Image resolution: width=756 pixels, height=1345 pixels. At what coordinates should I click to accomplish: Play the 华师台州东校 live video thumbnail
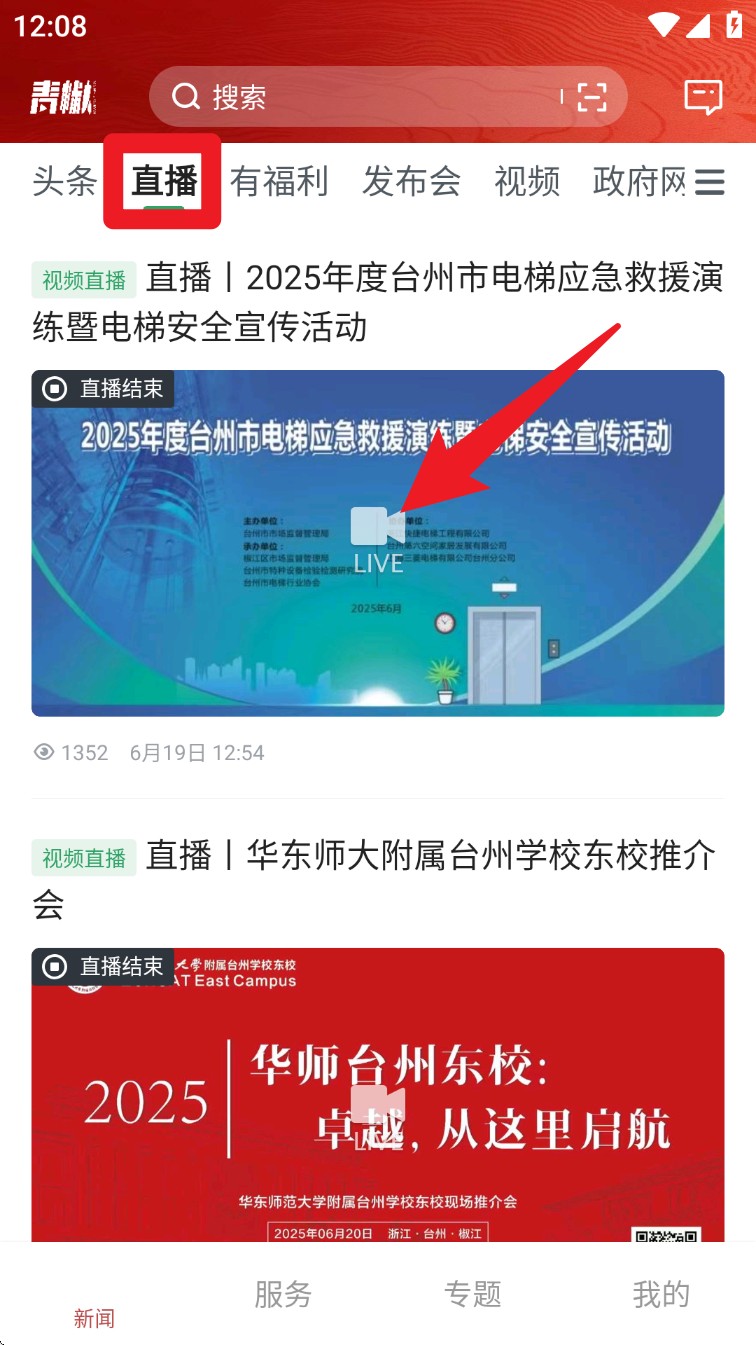point(378,1100)
